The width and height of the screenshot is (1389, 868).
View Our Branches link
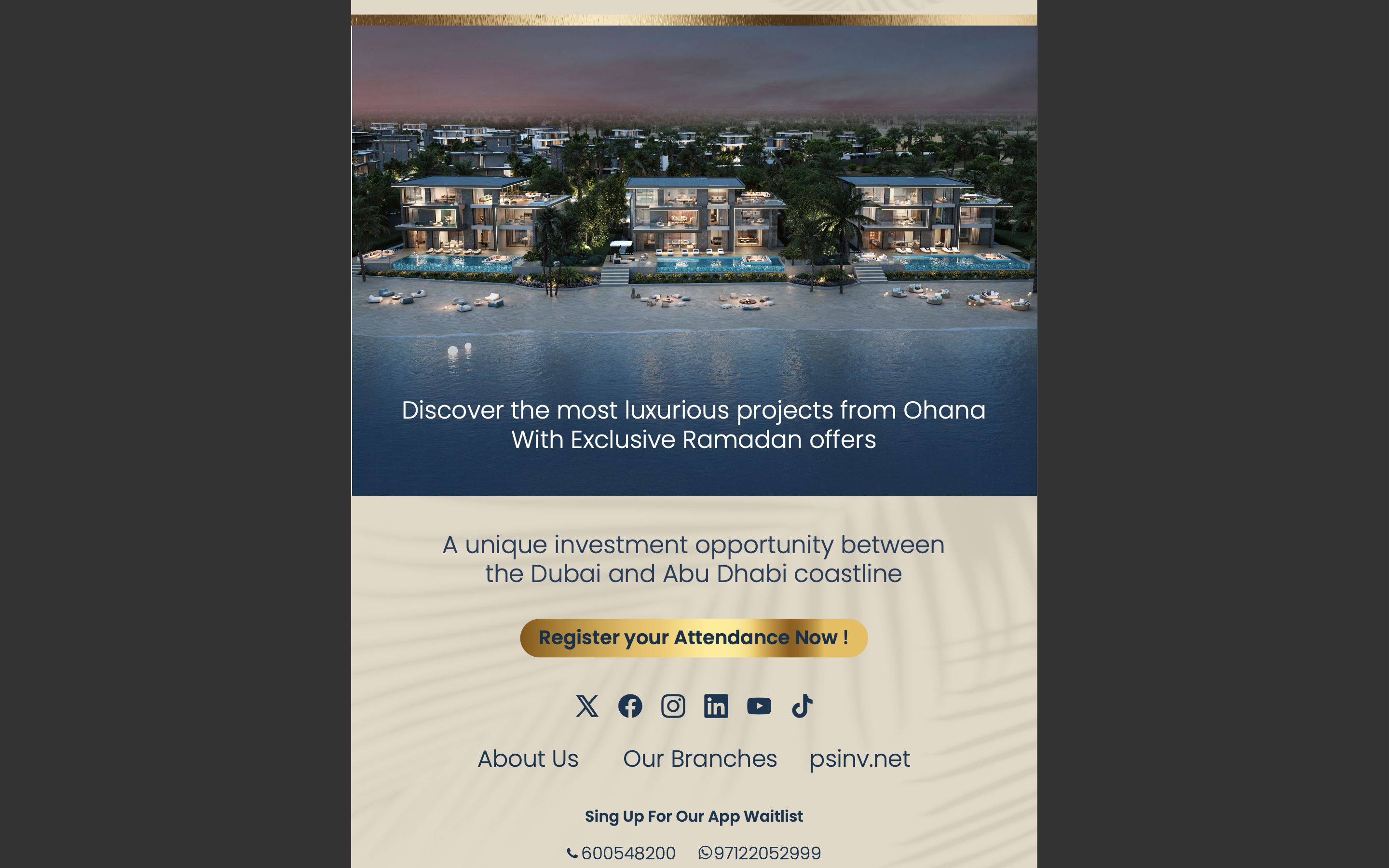pos(700,759)
